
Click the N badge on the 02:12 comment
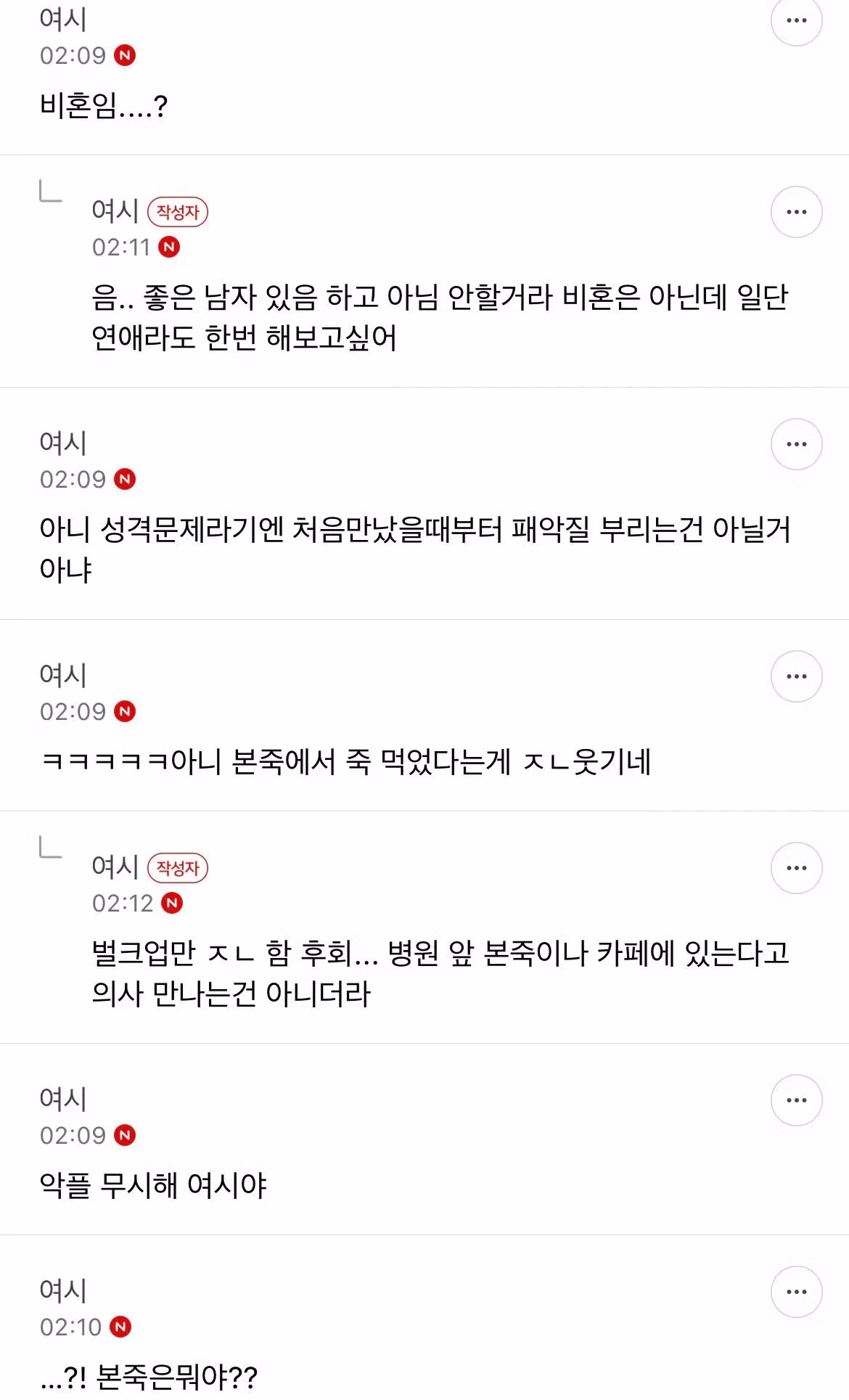coord(171,903)
